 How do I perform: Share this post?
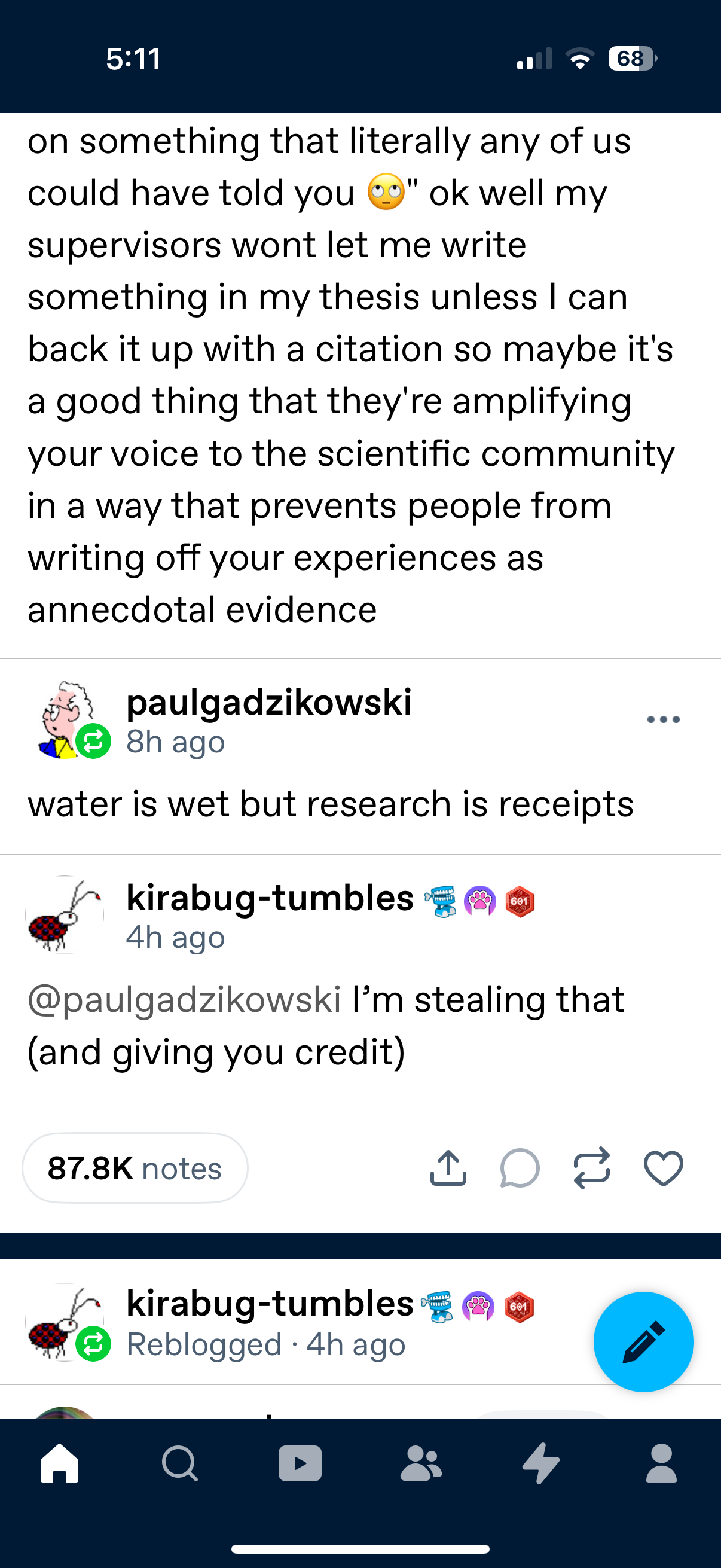(448, 1168)
